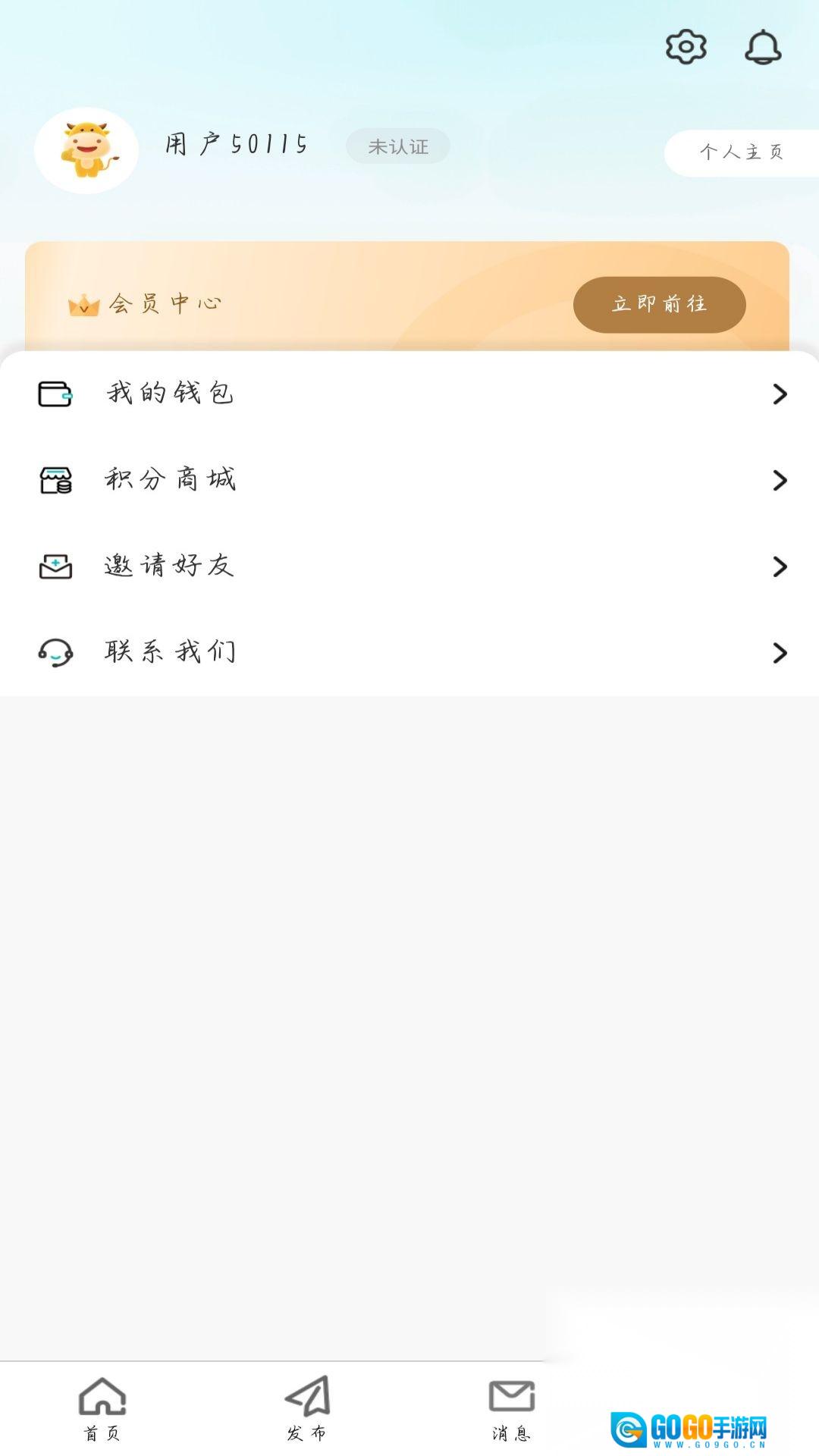Viewport: 819px width, 1456px height.
Task: Tap 立即前往 in the member center
Action: [659, 304]
